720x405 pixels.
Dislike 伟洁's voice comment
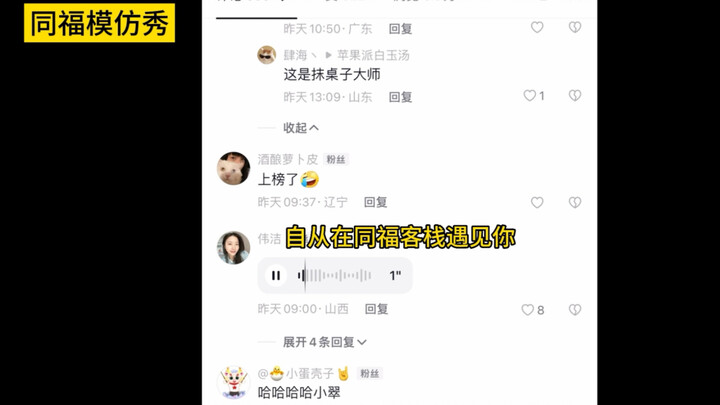point(575,310)
